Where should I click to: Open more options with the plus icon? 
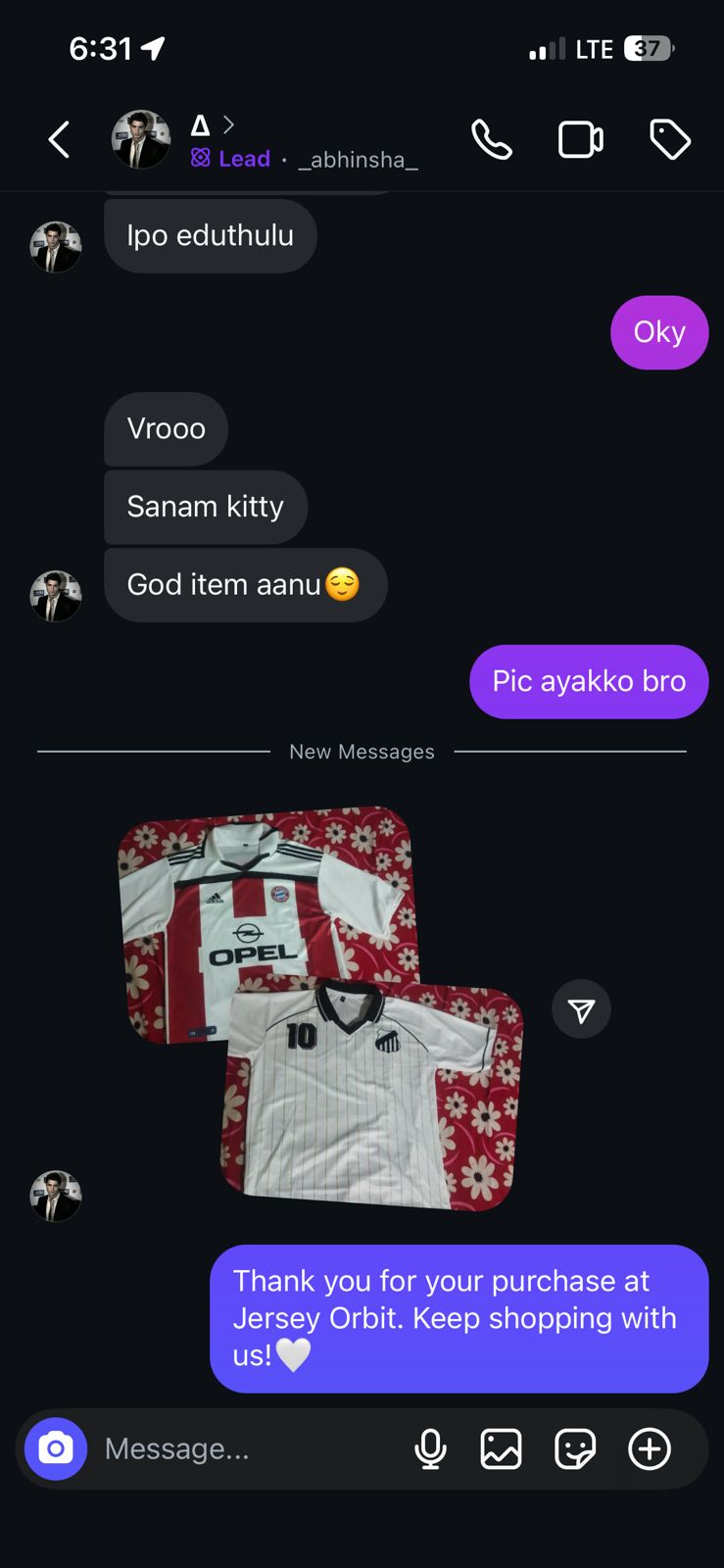click(650, 1448)
